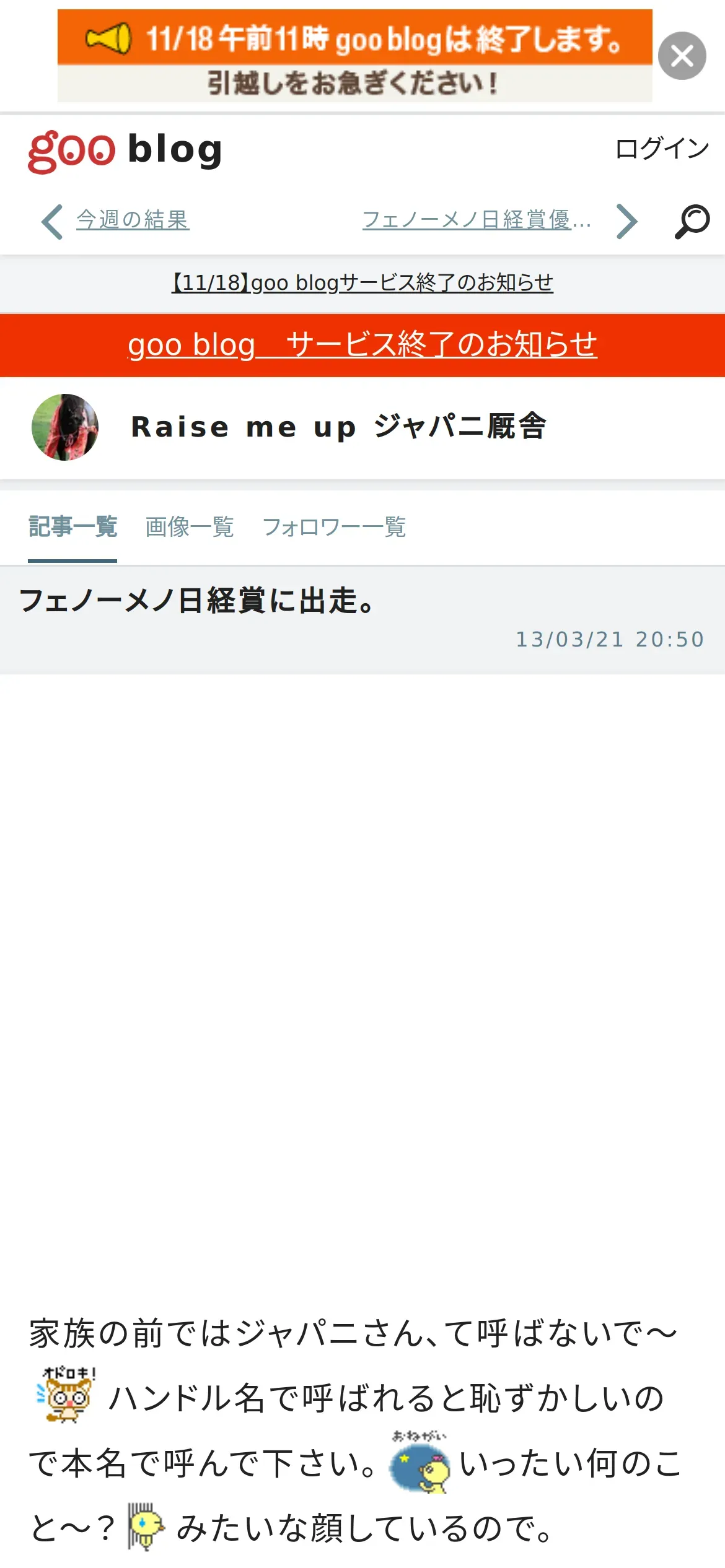Switch to フォロワー一覧 tab

click(334, 527)
